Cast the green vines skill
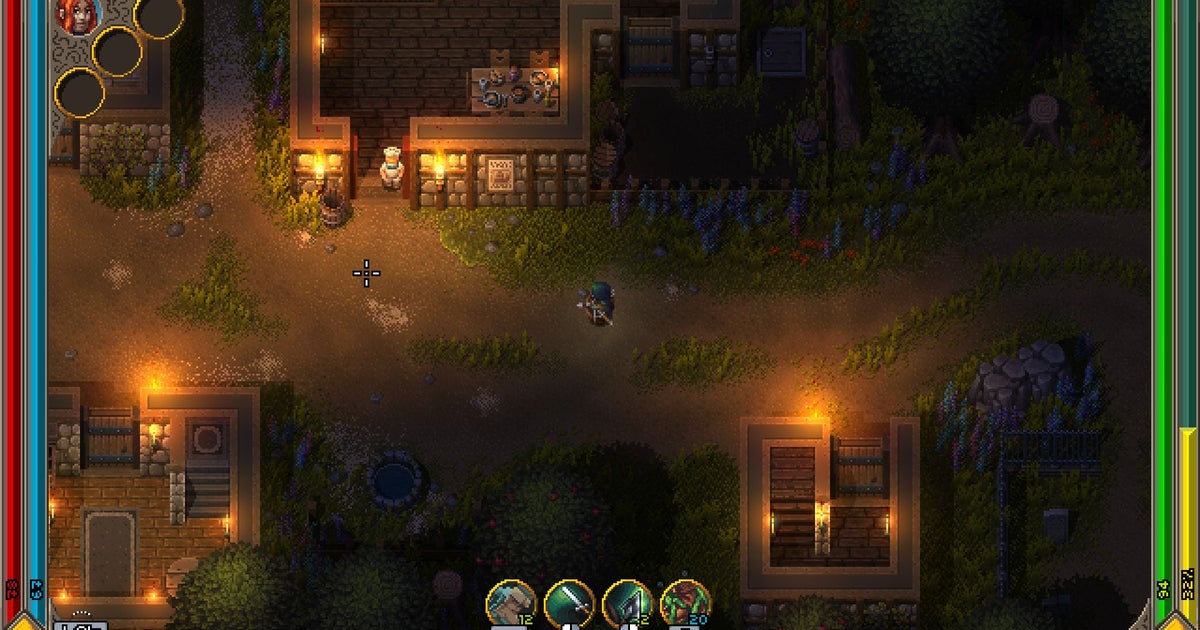 click(686, 603)
